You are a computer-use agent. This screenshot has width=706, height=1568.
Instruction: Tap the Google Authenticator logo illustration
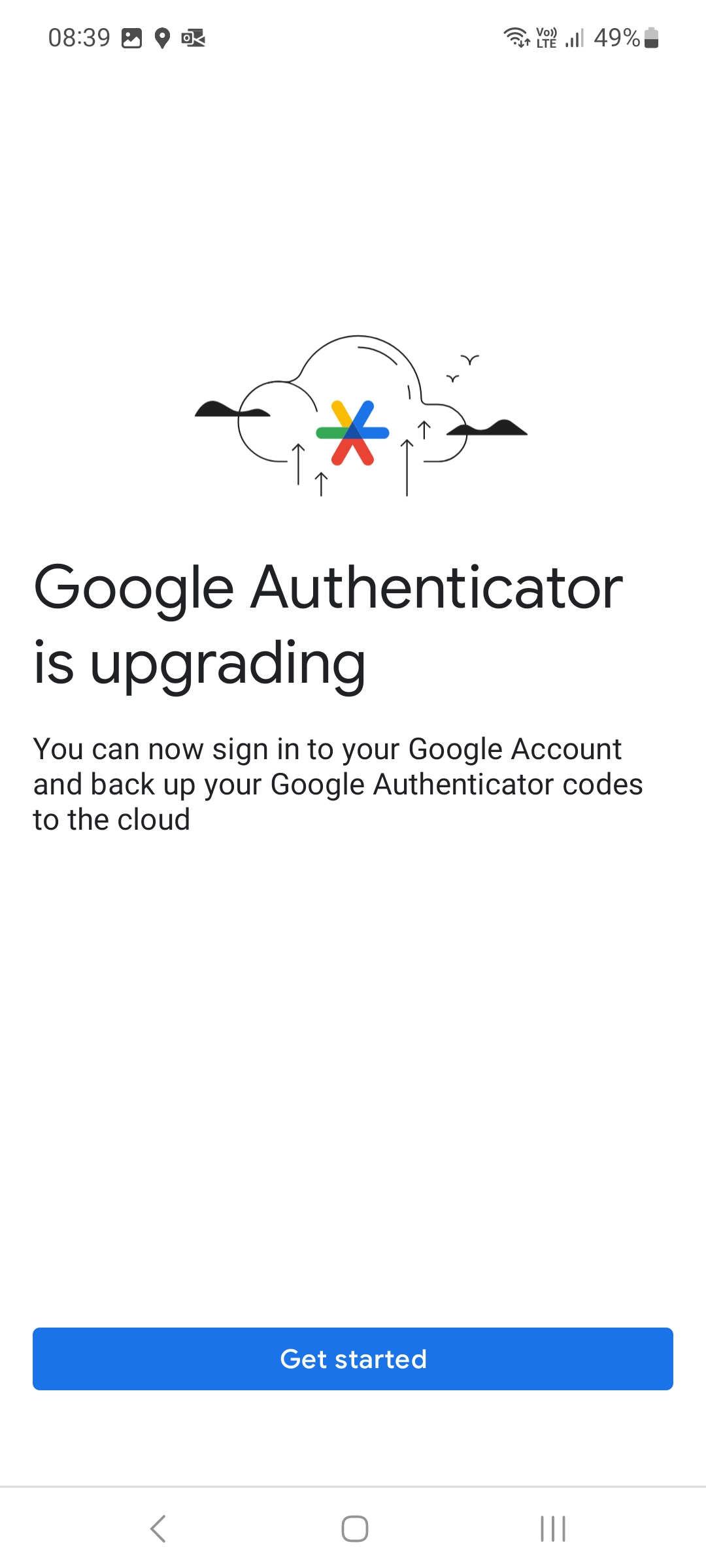click(353, 431)
